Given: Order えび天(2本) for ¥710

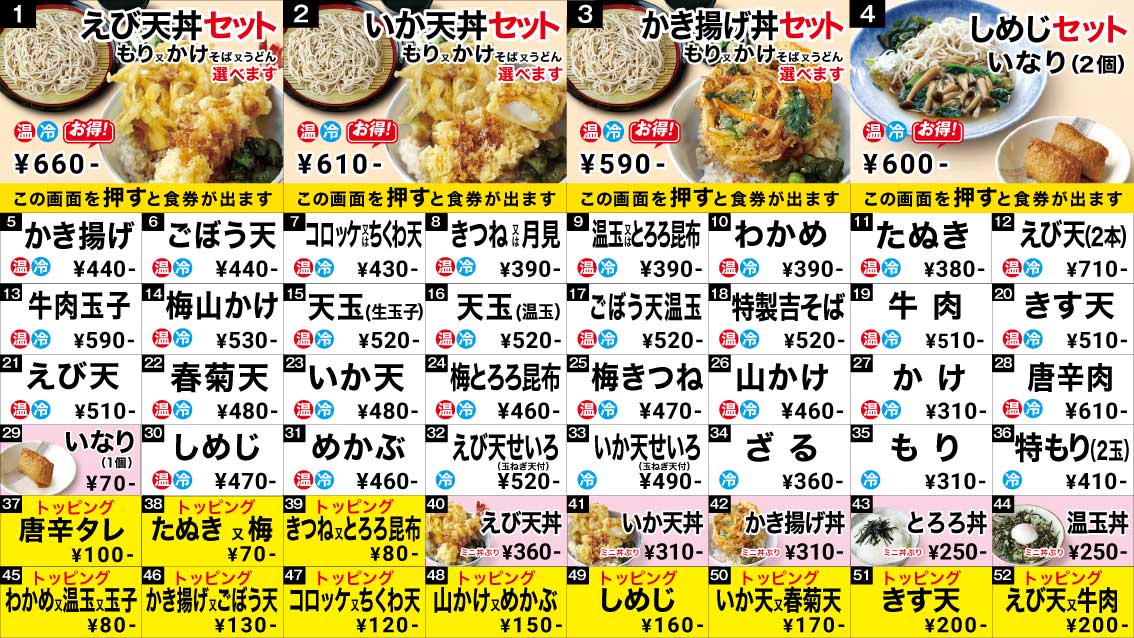Looking at the screenshot, I should pos(1063,248).
